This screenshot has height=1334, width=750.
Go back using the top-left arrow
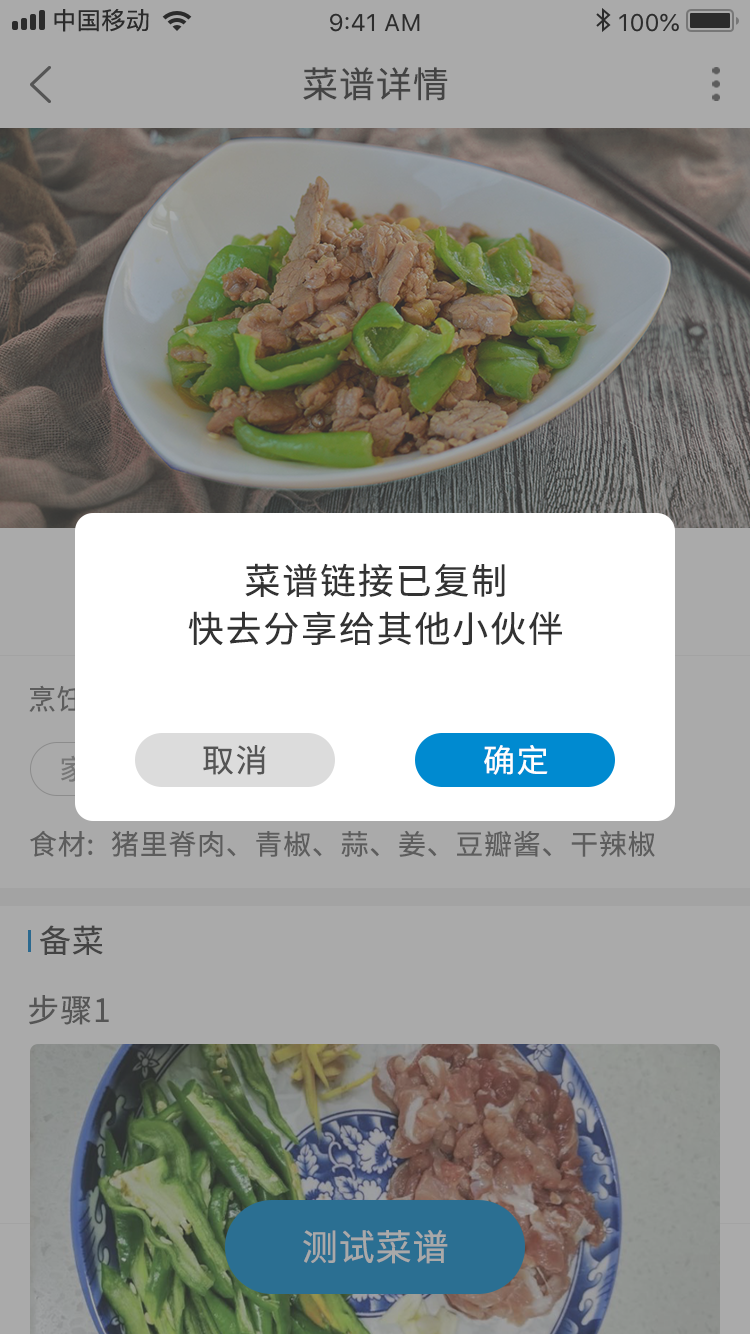click(40, 85)
